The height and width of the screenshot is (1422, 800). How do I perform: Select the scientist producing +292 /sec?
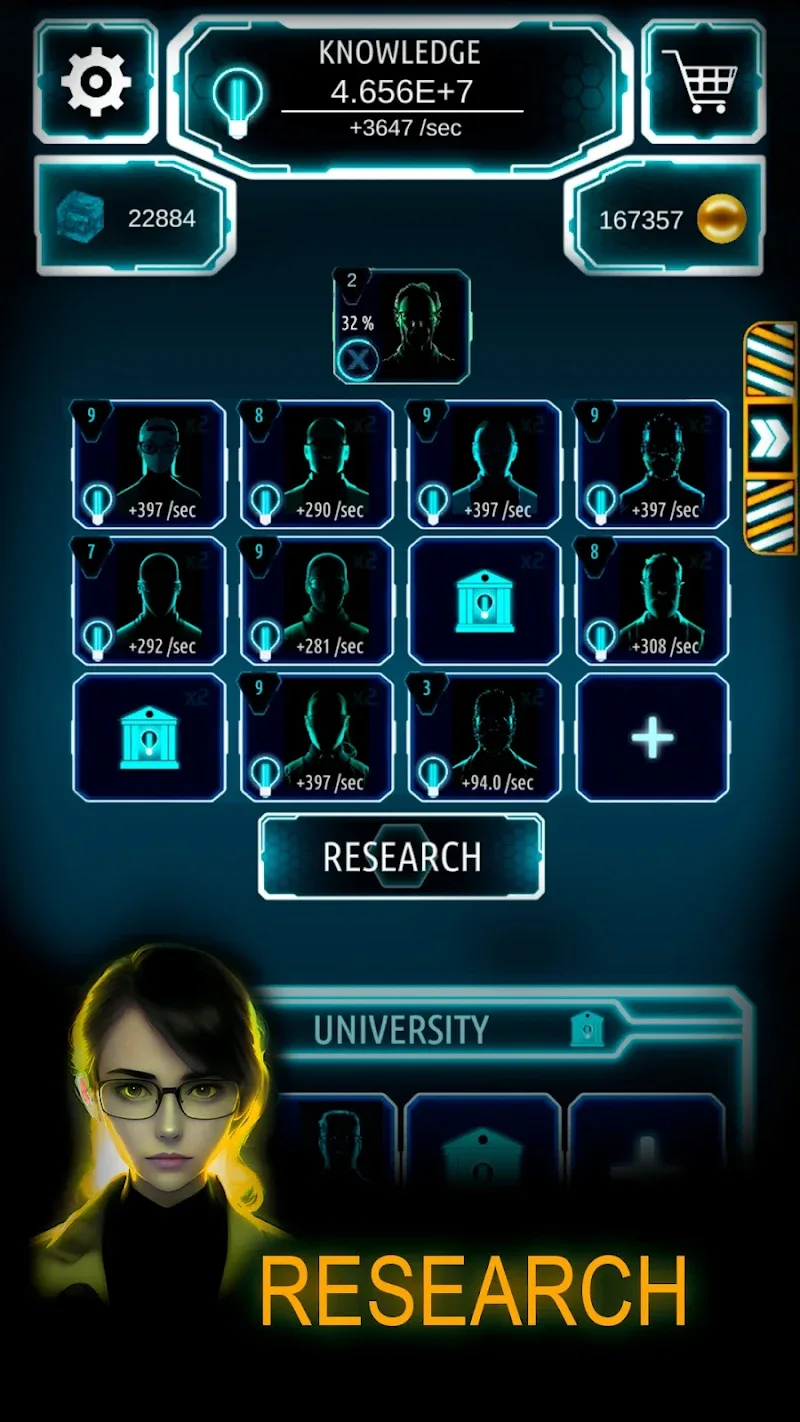pyautogui.click(x=150, y=600)
